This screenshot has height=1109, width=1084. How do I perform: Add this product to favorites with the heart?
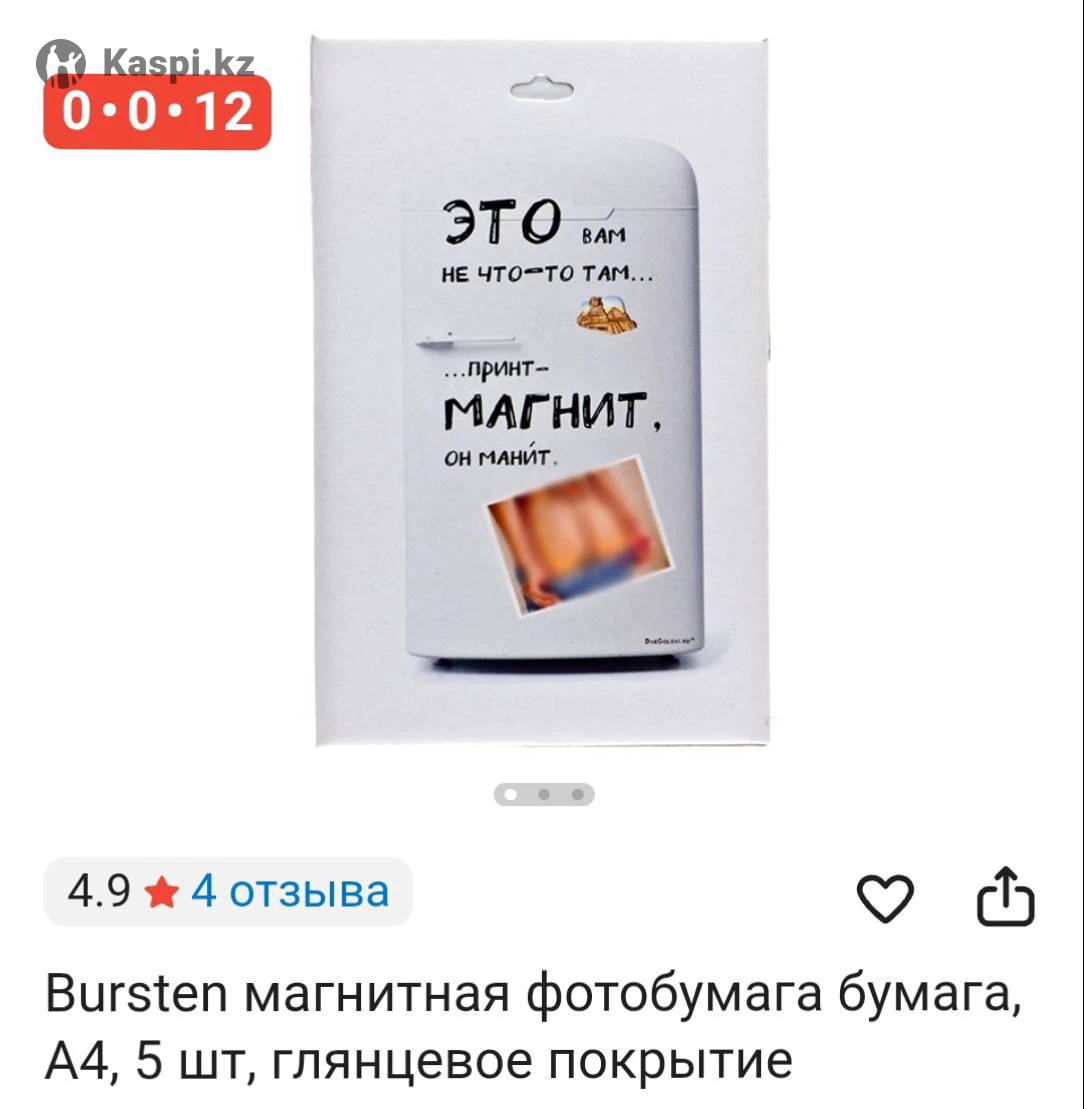[x=886, y=899]
